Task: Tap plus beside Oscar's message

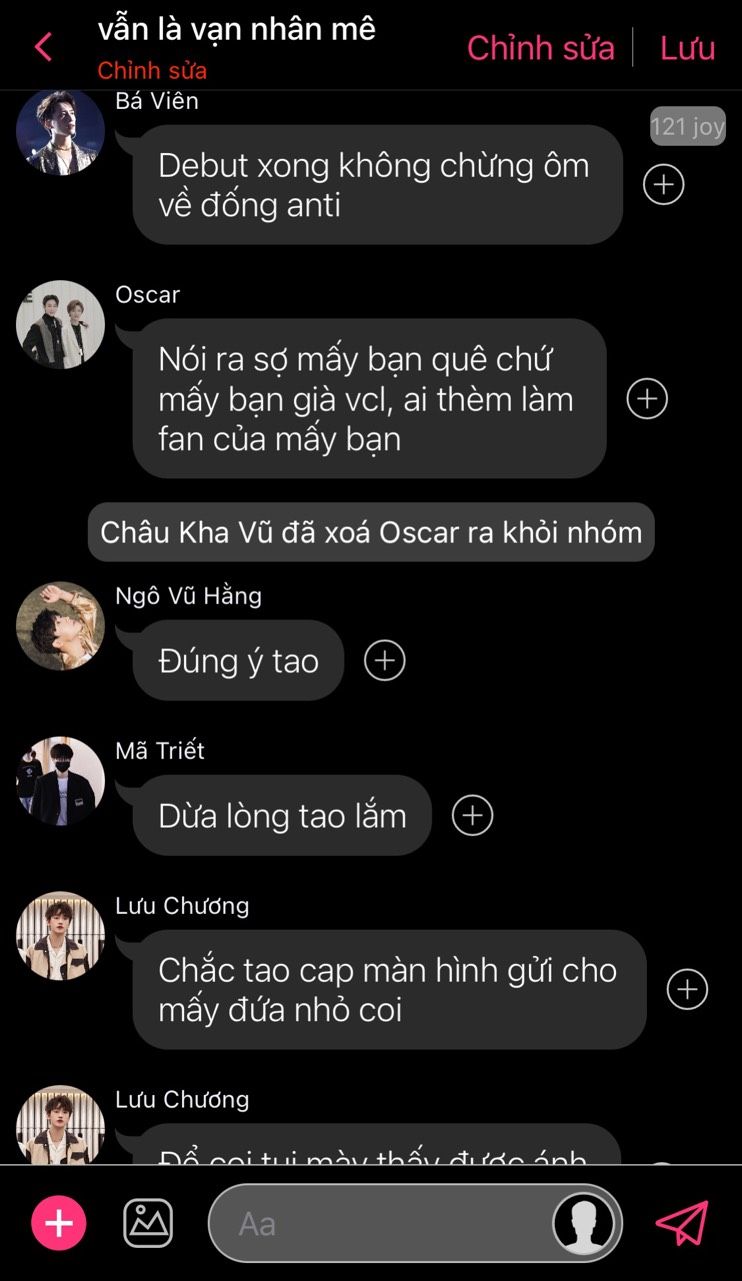Action: (x=647, y=399)
